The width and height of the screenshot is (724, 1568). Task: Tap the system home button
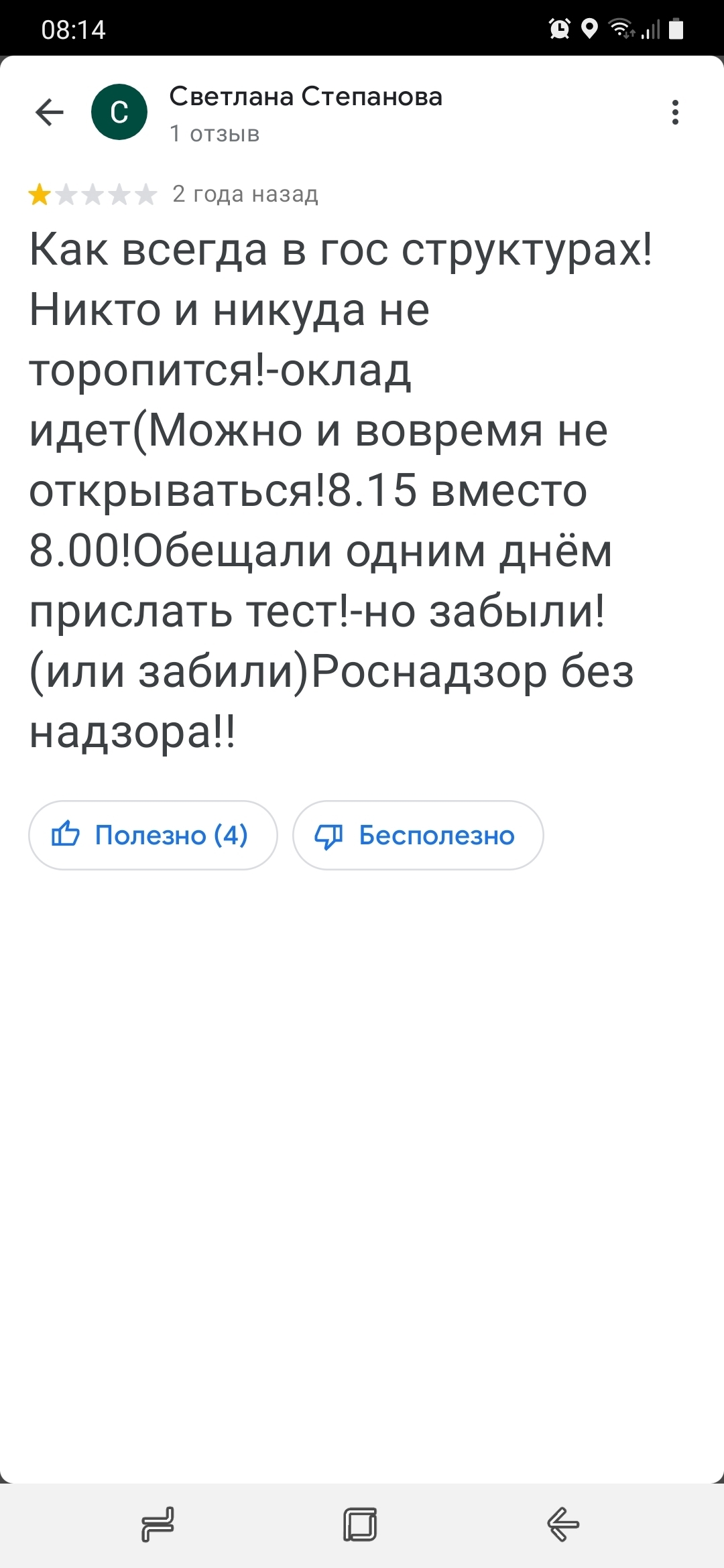(361, 1524)
